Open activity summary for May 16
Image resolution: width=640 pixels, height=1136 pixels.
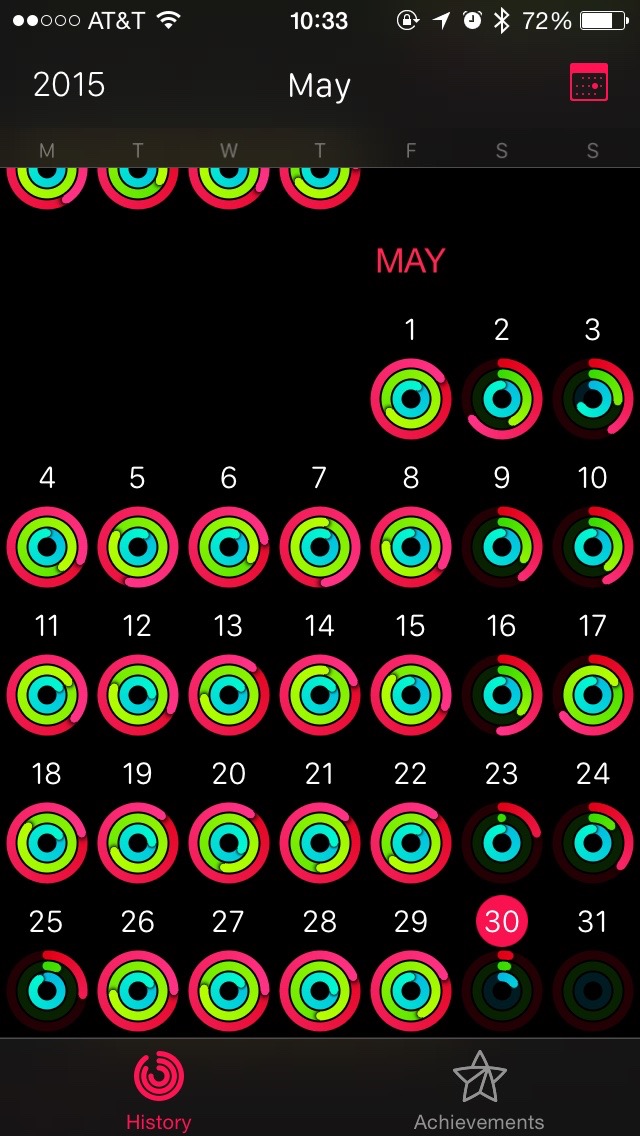[502, 695]
